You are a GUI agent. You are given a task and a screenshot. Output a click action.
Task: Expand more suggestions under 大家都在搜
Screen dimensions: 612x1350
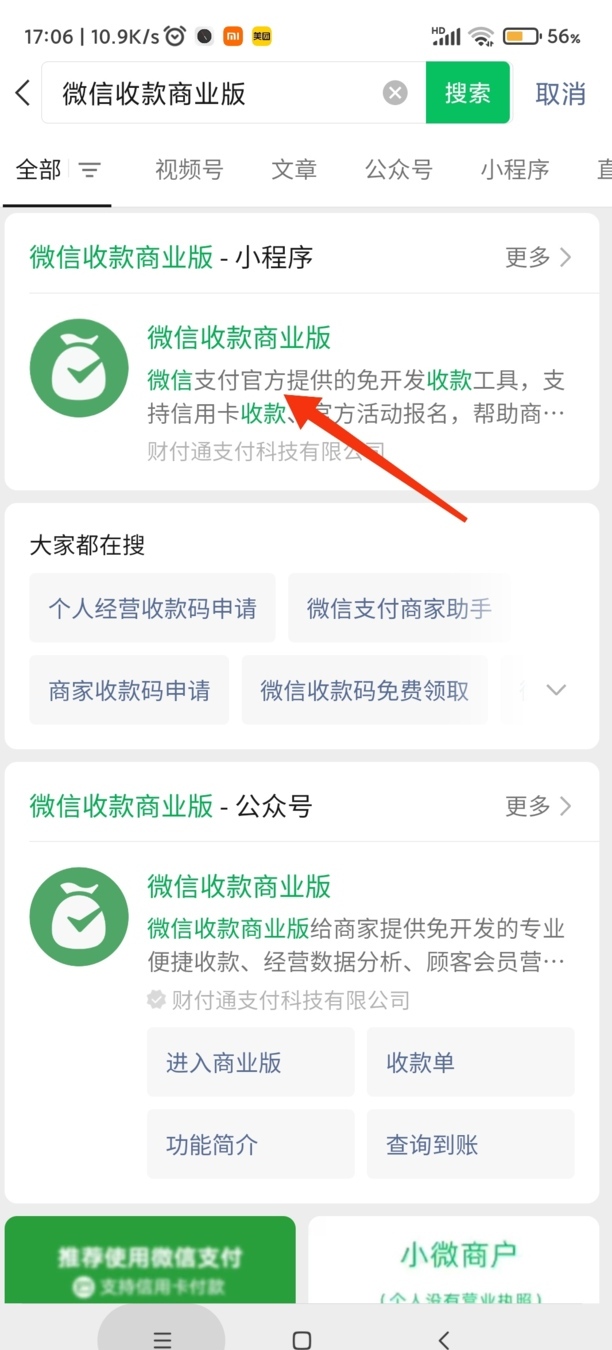(x=556, y=690)
